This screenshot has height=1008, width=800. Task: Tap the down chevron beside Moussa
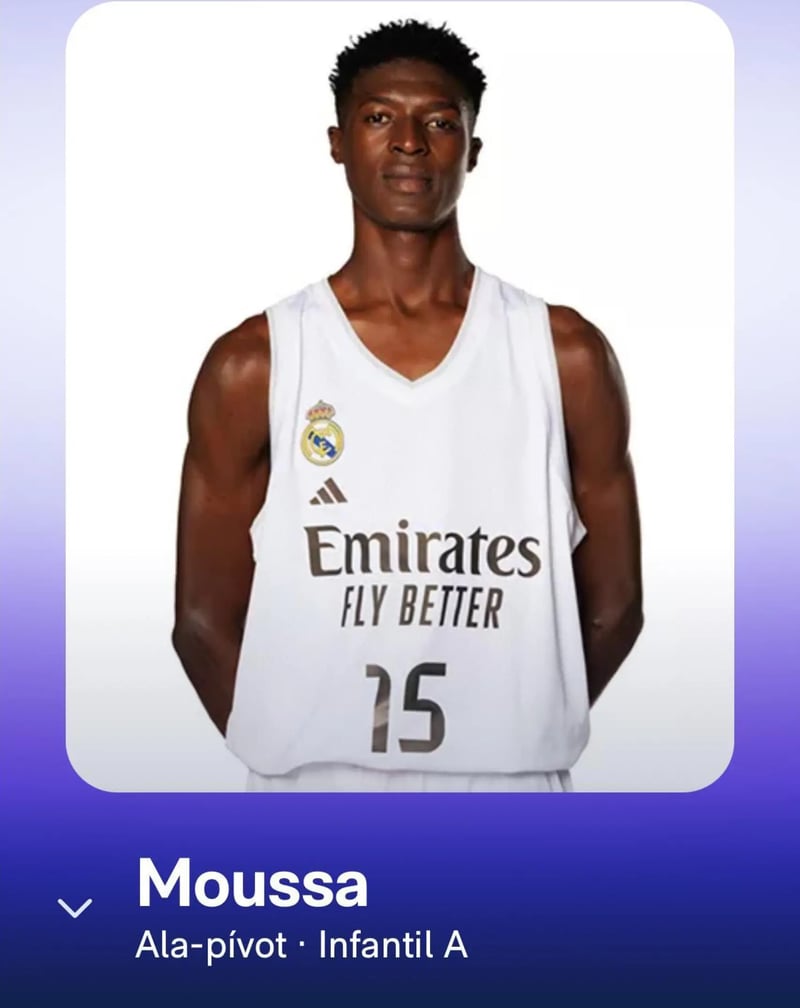click(75, 908)
